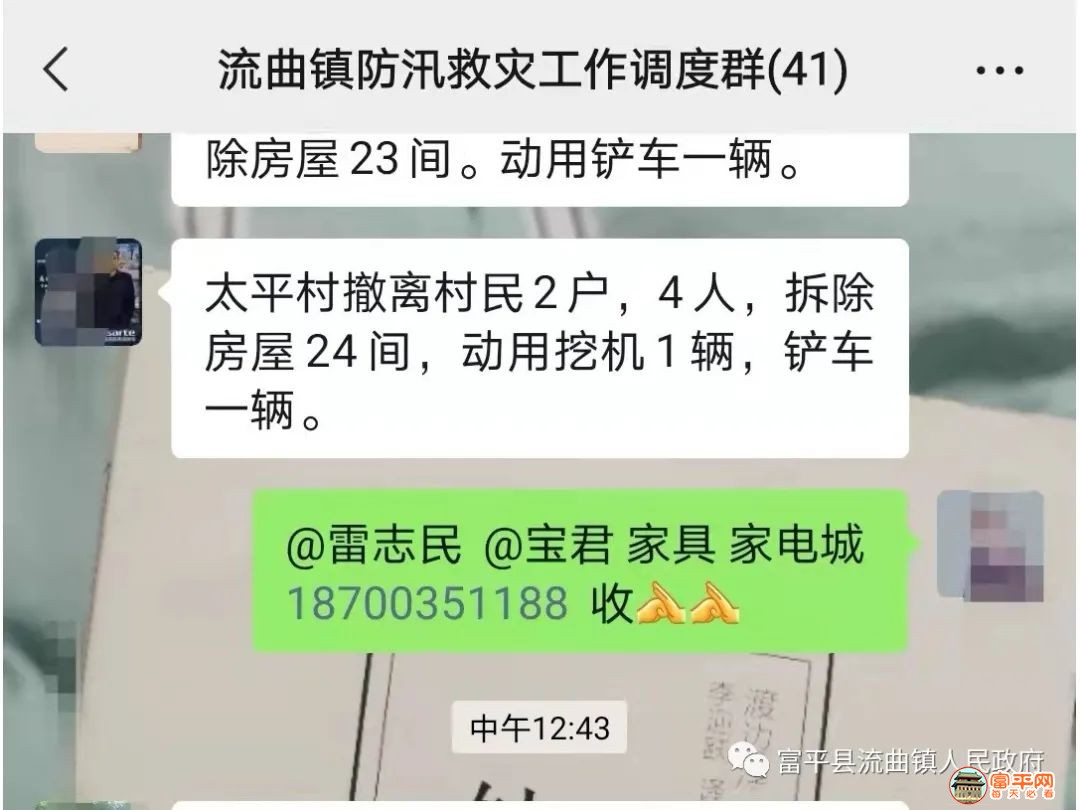Go back from the group chat
This screenshot has height=810, width=1080.
[57, 70]
